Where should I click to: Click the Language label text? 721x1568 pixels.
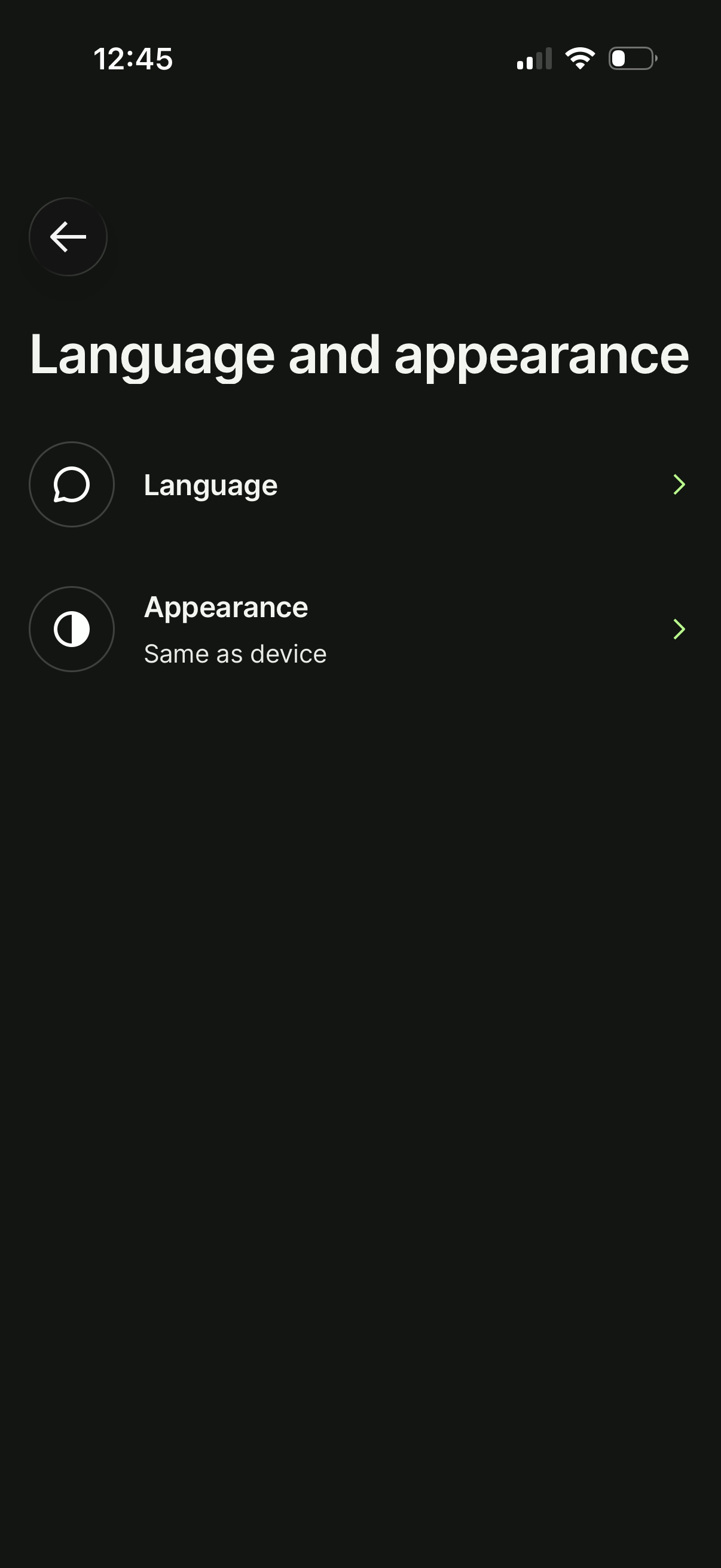210,484
